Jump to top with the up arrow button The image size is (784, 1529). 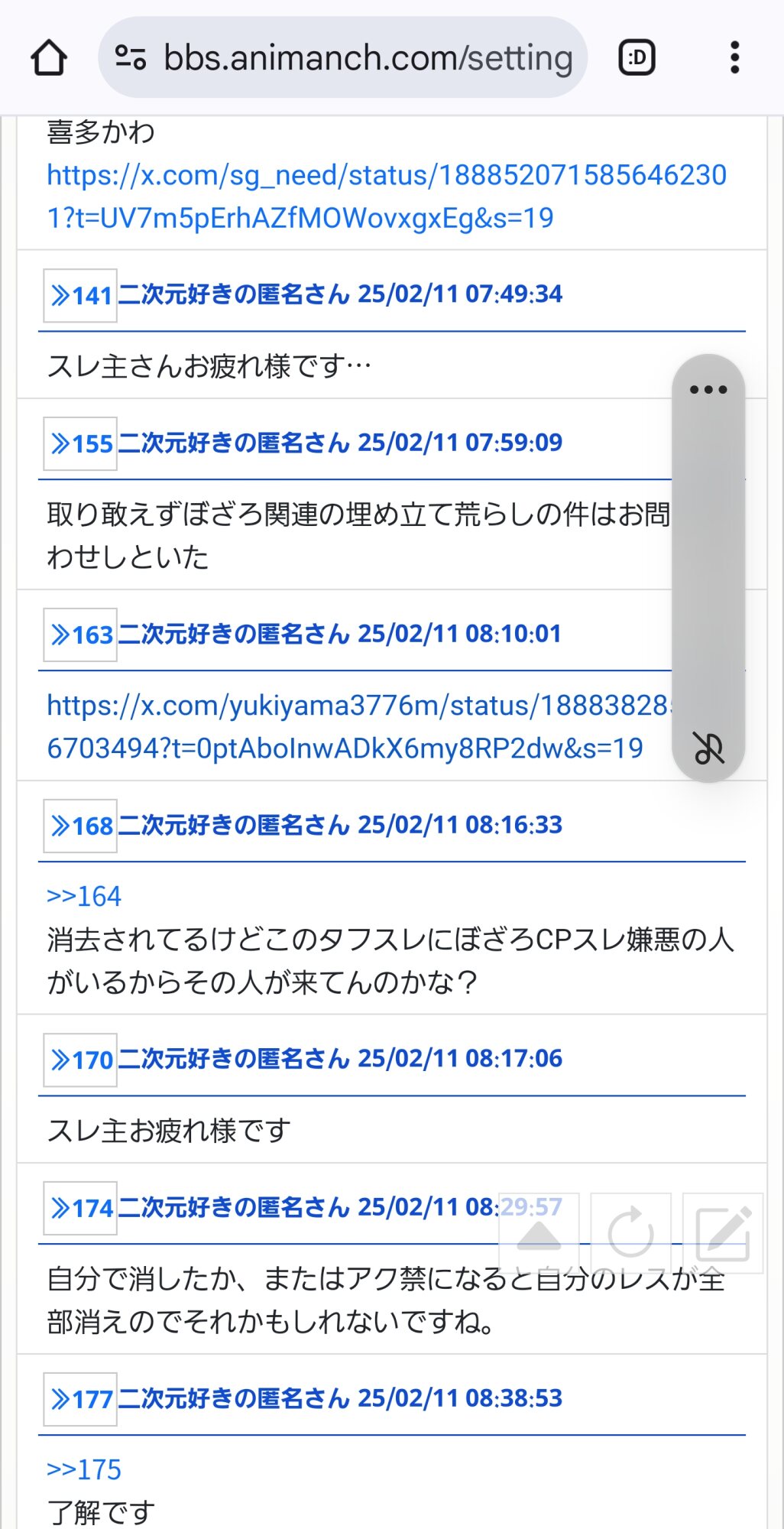coord(539,1233)
